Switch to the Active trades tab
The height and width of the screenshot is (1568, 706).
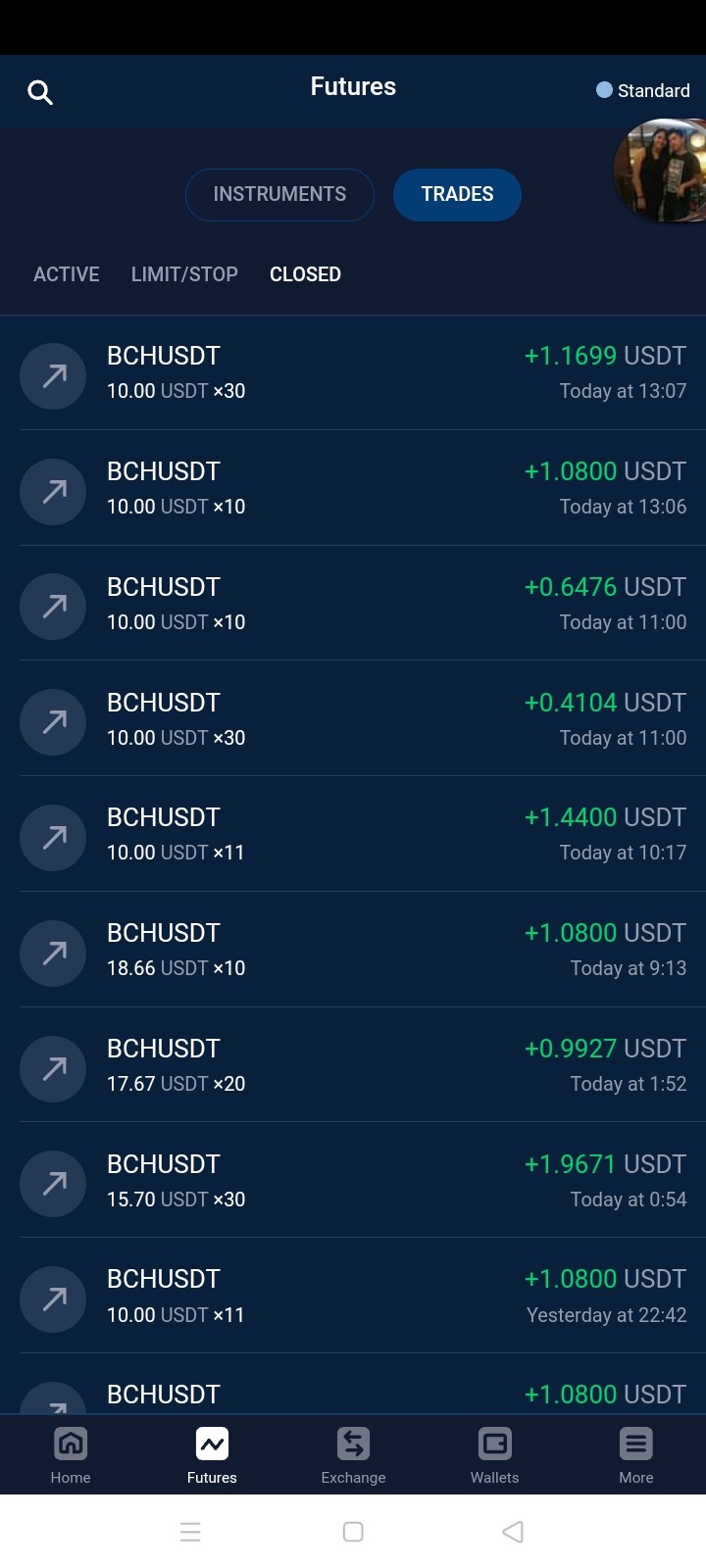coord(67,274)
